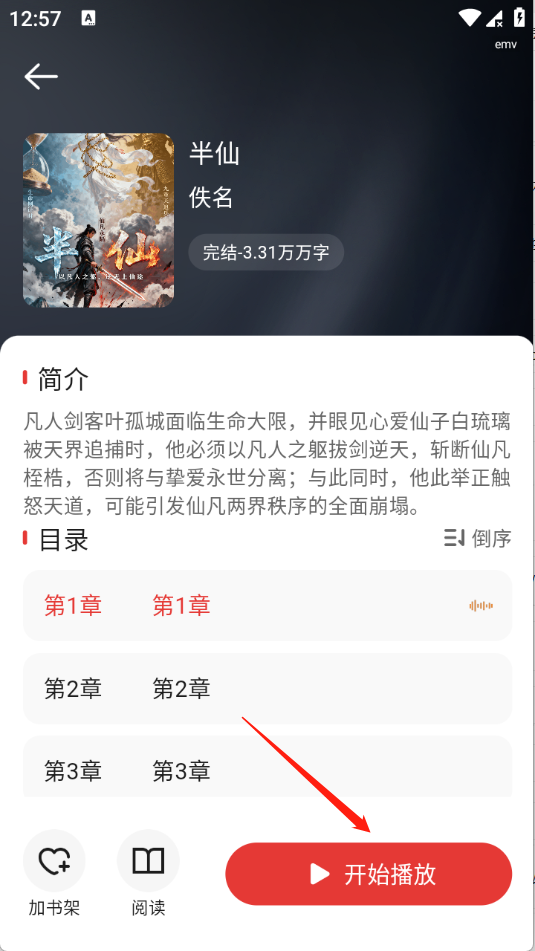
Task: Select chapter 第3章 from the list
Action: click(x=268, y=767)
